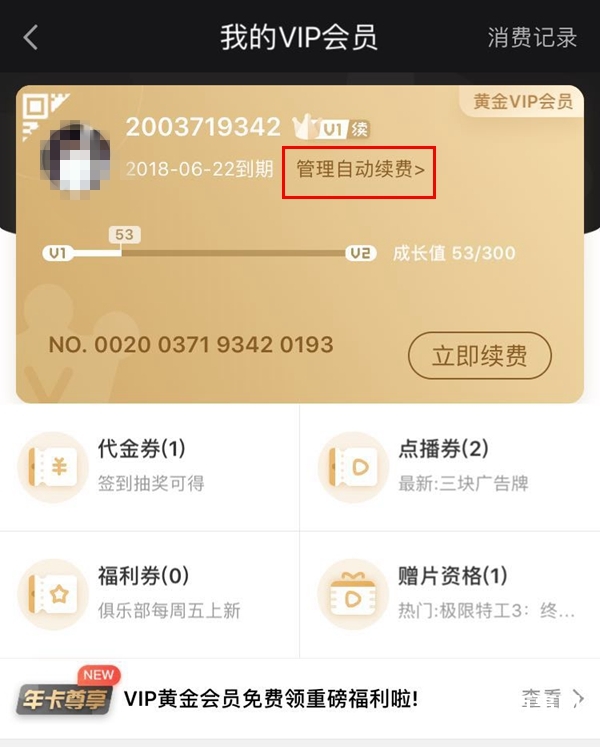This screenshot has height=747, width=600.
Task: Open the 赠片资格 gift movie section
Action: click(450, 593)
